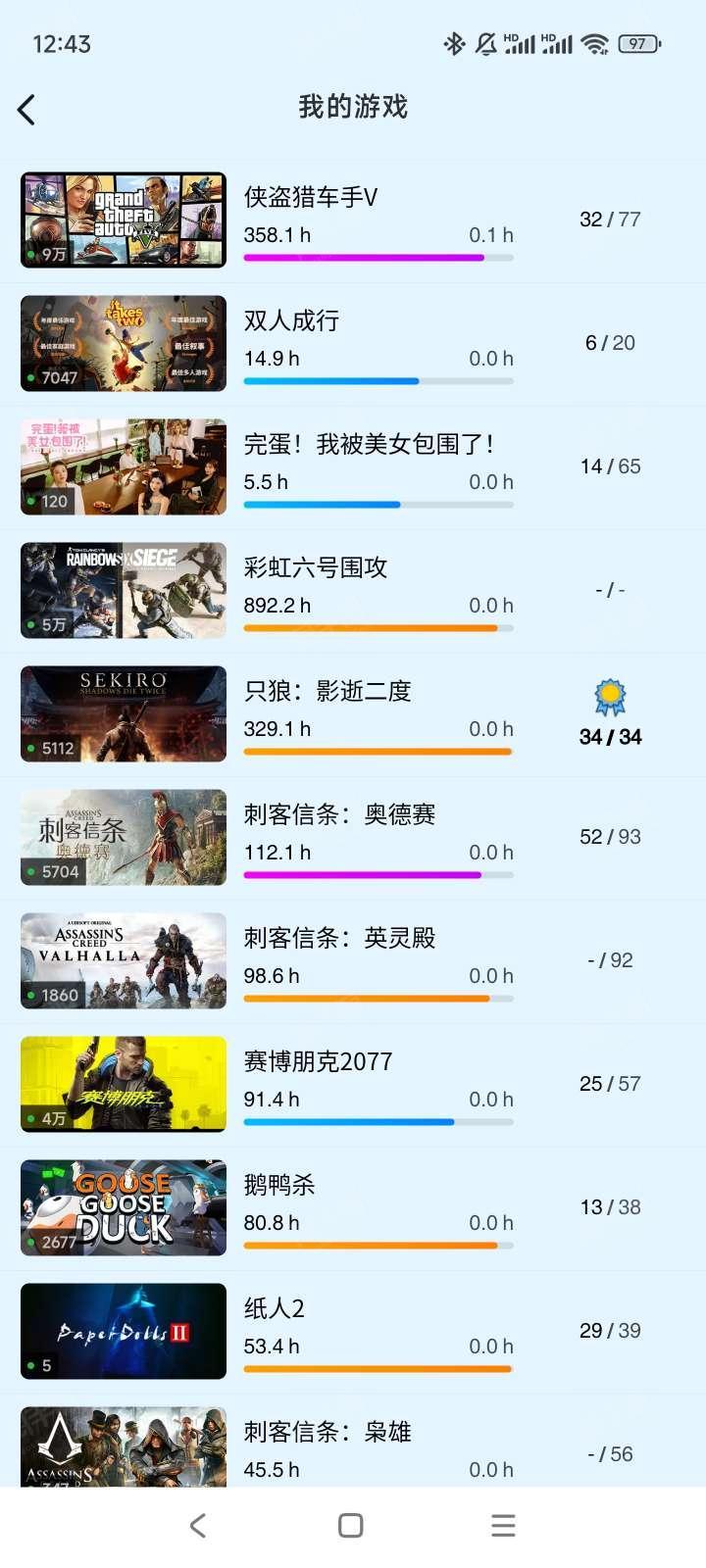Go back from My Games page
706x1568 pixels.
pyautogui.click(x=26, y=109)
